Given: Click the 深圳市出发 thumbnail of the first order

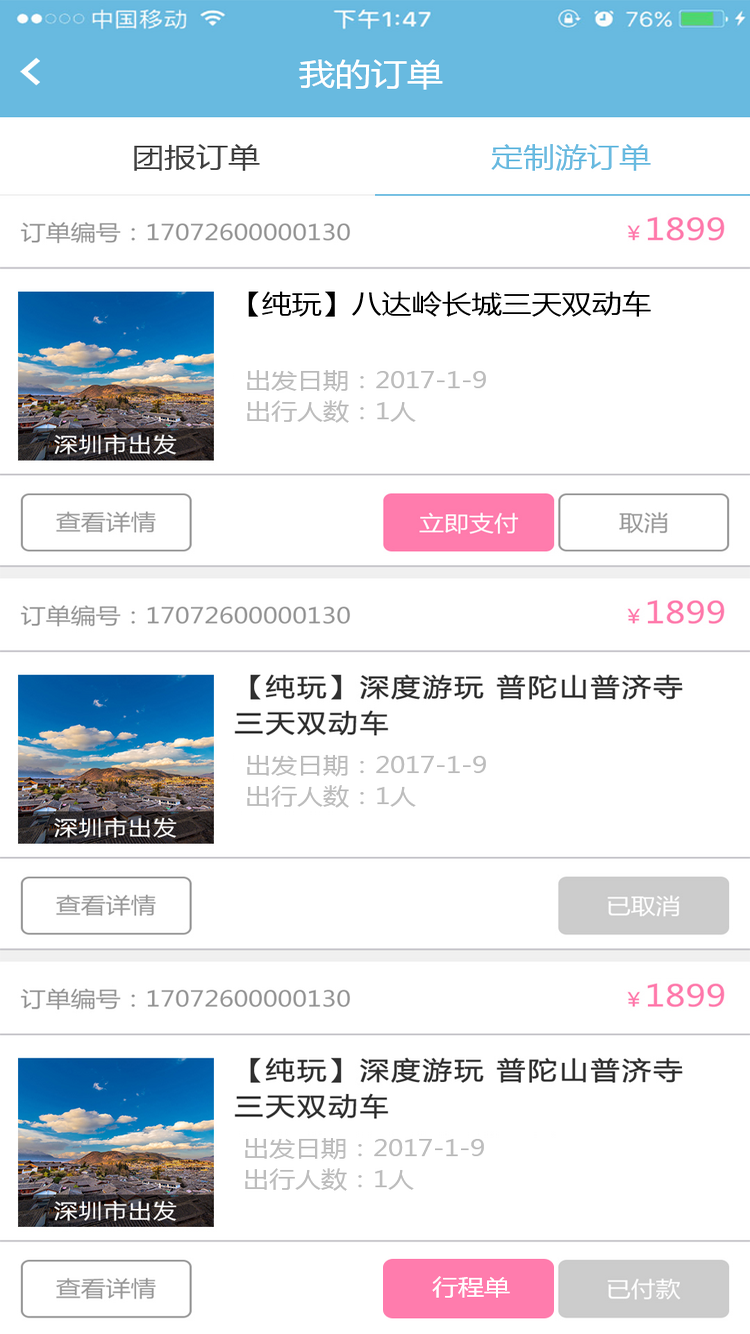Looking at the screenshot, I should (115, 376).
